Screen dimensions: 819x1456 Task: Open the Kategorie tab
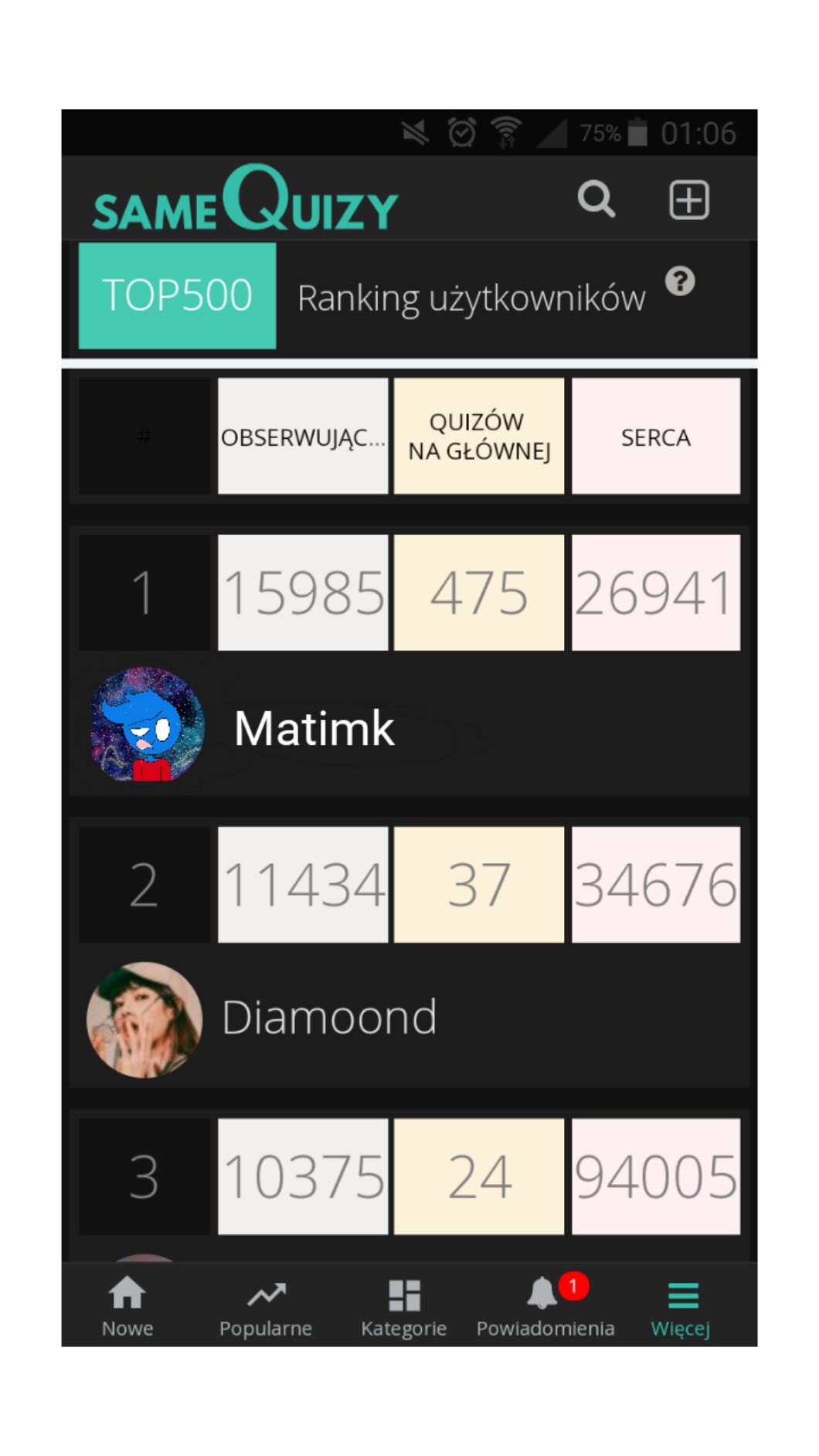[404, 1306]
